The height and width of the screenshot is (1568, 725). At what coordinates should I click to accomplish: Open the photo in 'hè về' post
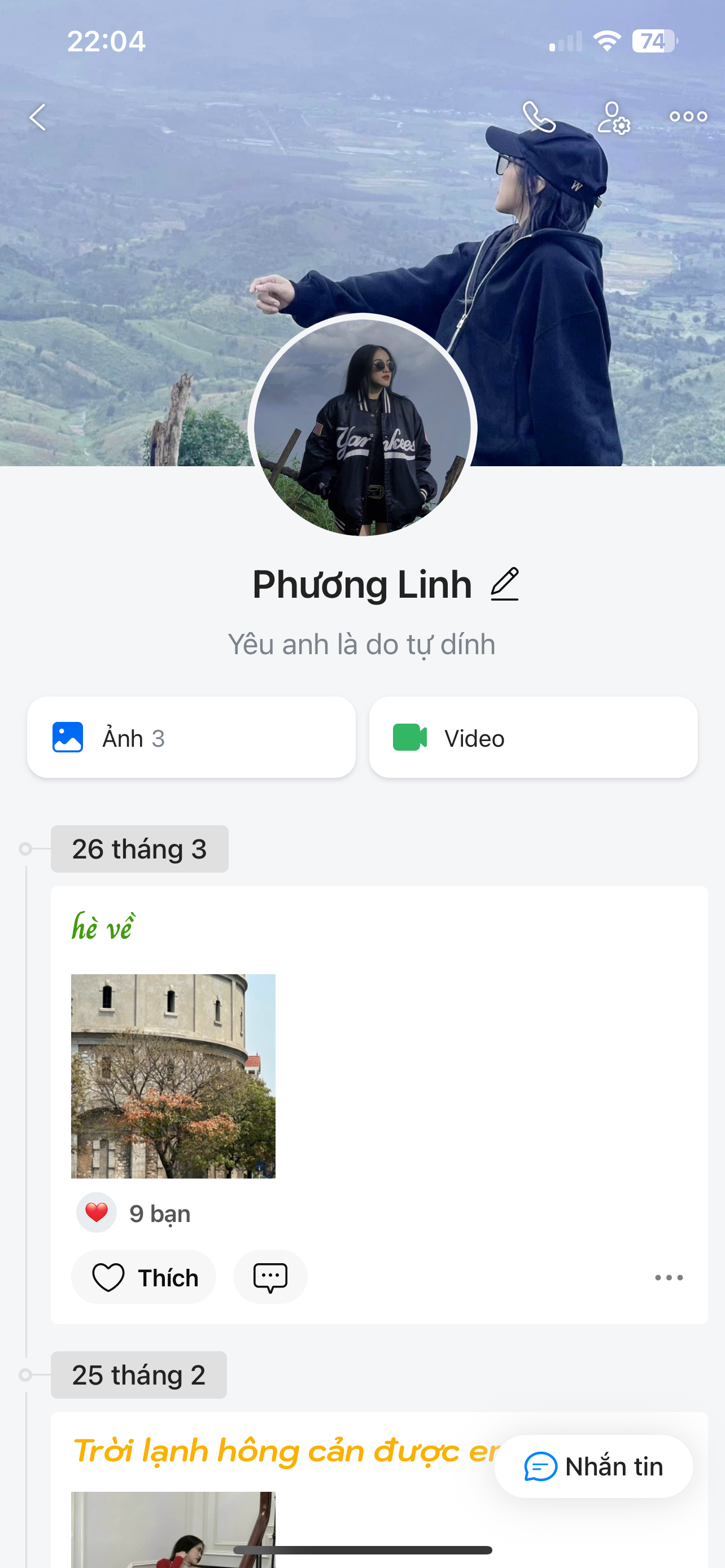click(173, 1076)
